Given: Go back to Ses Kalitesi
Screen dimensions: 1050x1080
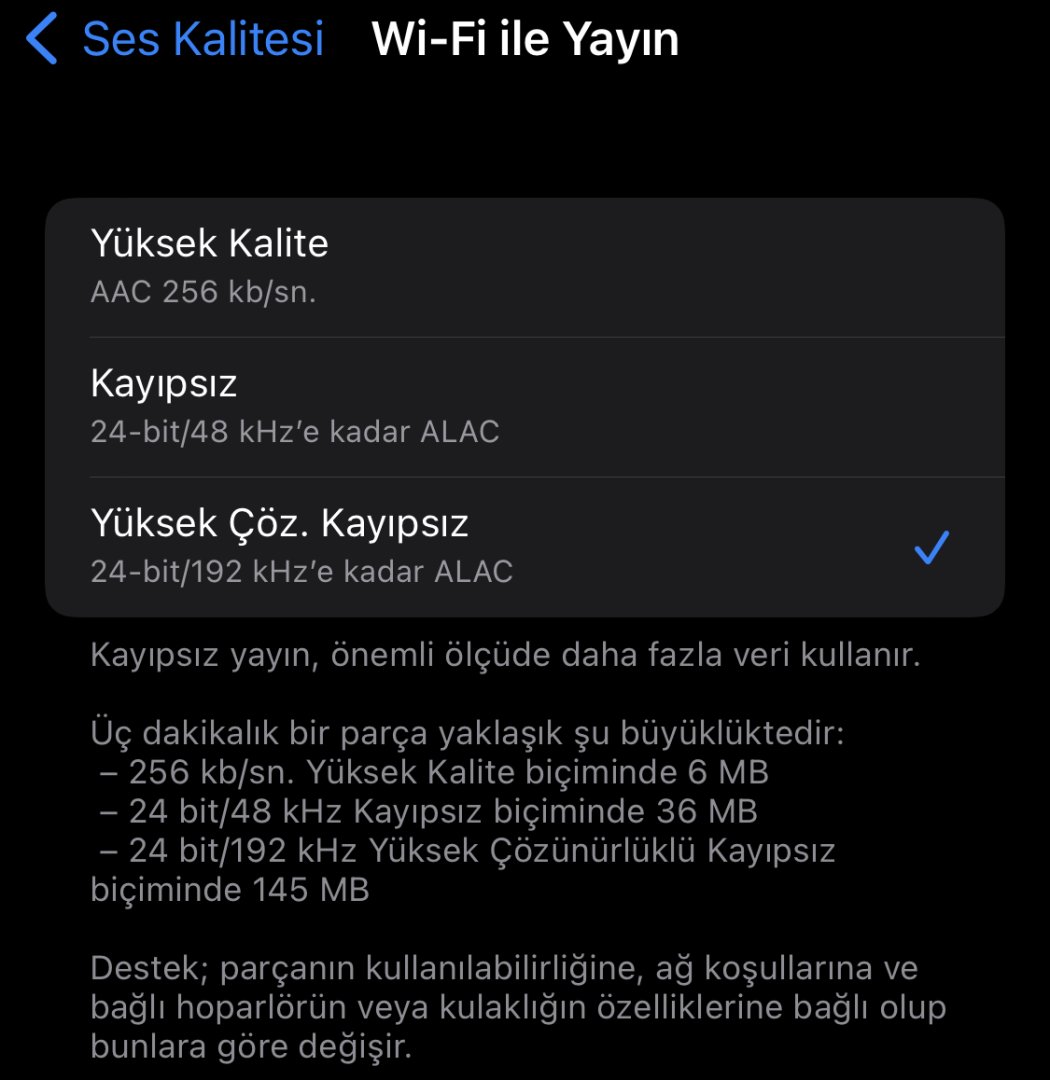Looking at the screenshot, I should tap(175, 40).
